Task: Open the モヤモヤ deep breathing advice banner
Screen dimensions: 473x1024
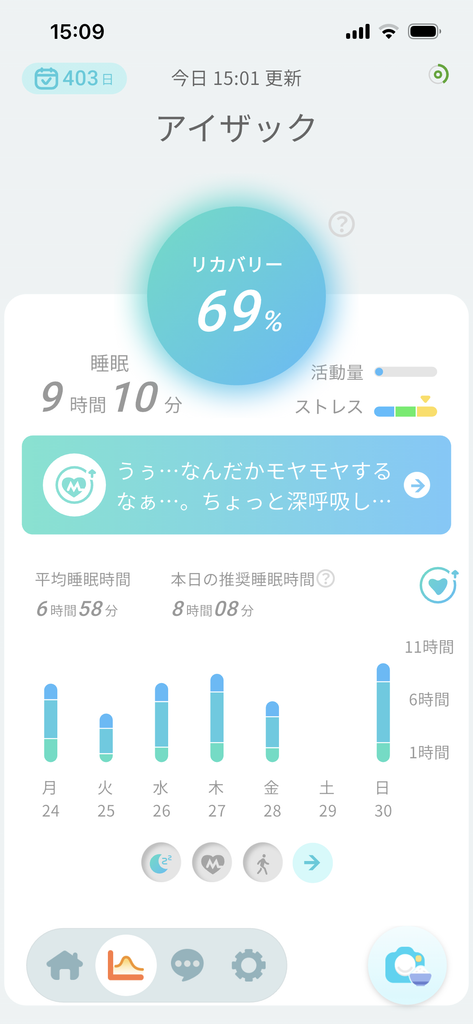Action: pos(236,485)
